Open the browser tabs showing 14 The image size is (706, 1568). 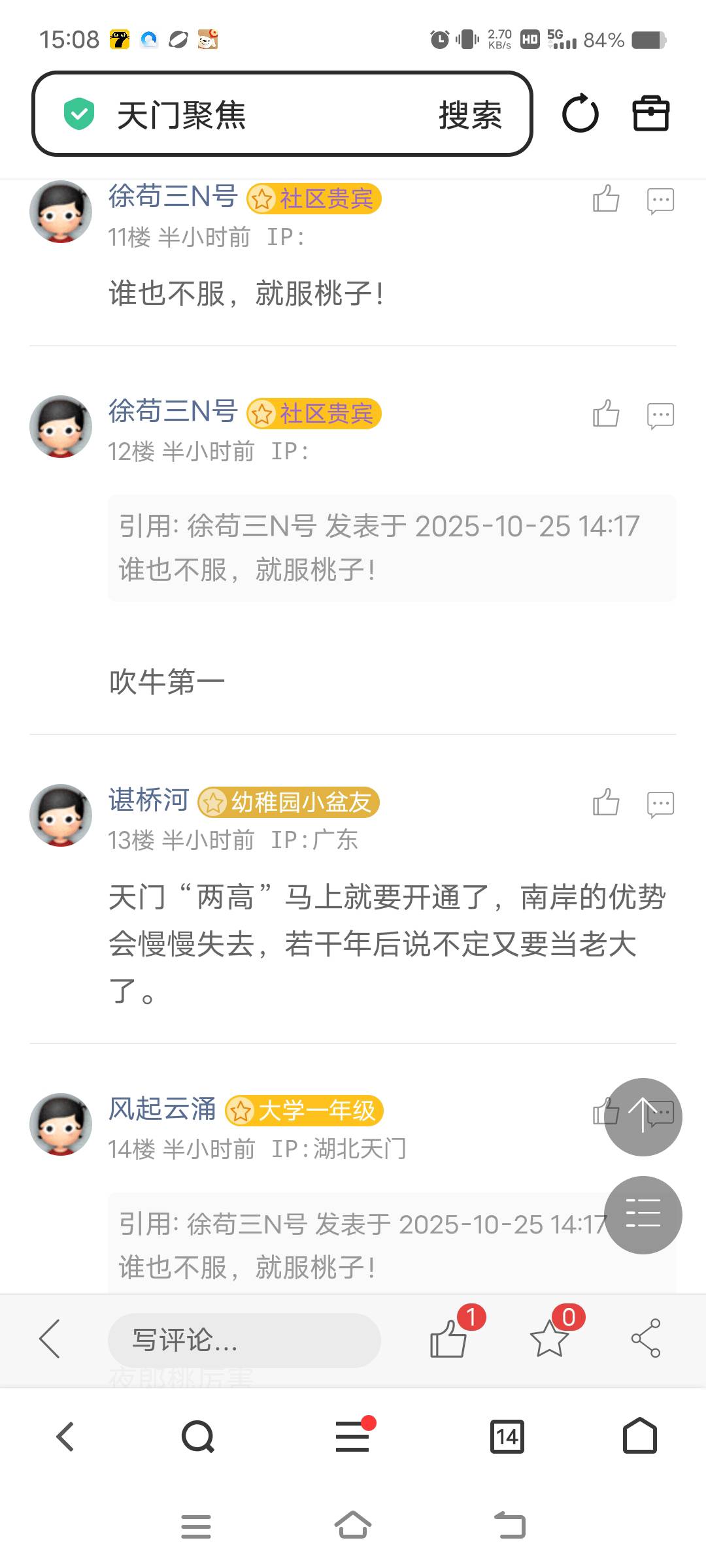coord(507,1436)
